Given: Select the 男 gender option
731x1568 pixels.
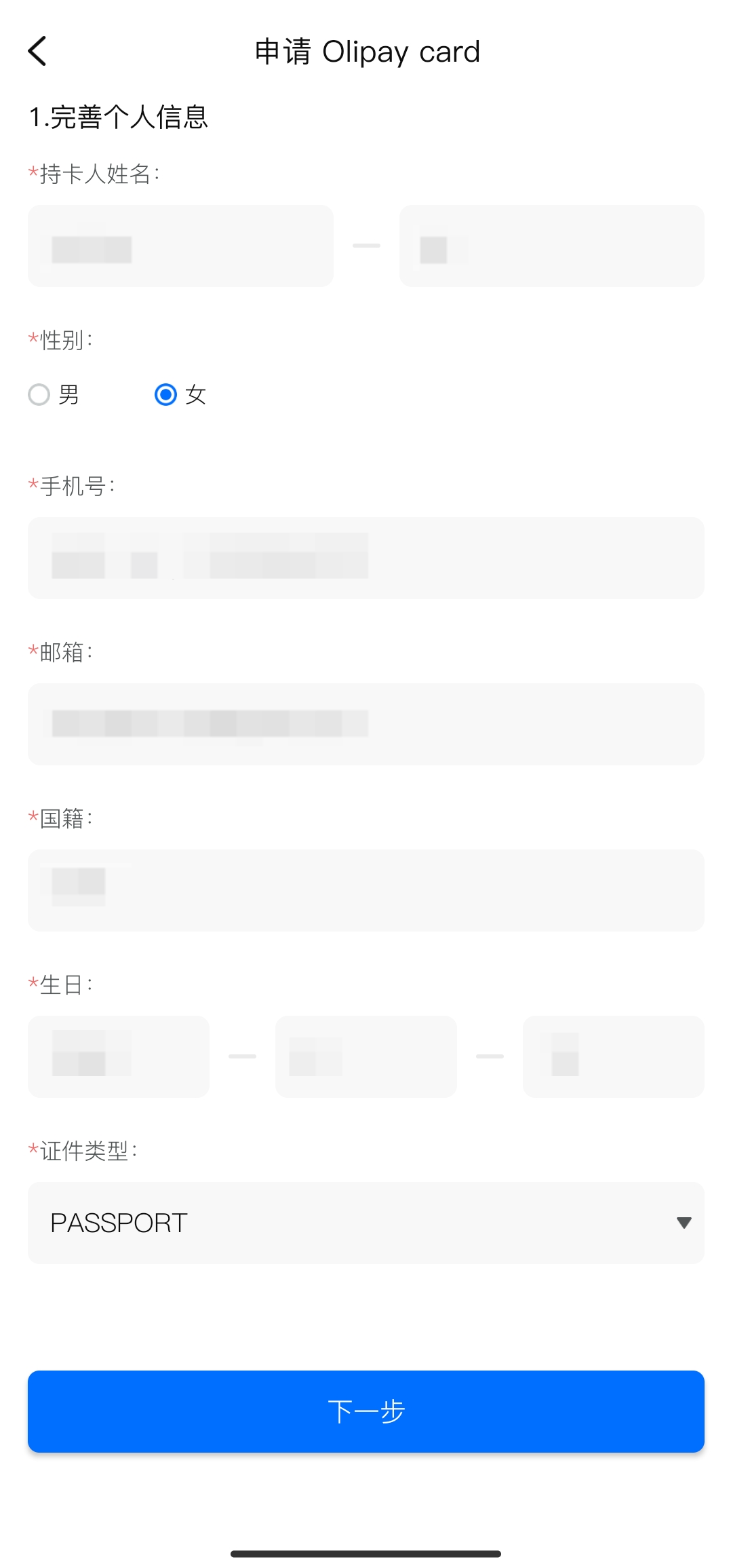Looking at the screenshot, I should (x=54, y=394).
